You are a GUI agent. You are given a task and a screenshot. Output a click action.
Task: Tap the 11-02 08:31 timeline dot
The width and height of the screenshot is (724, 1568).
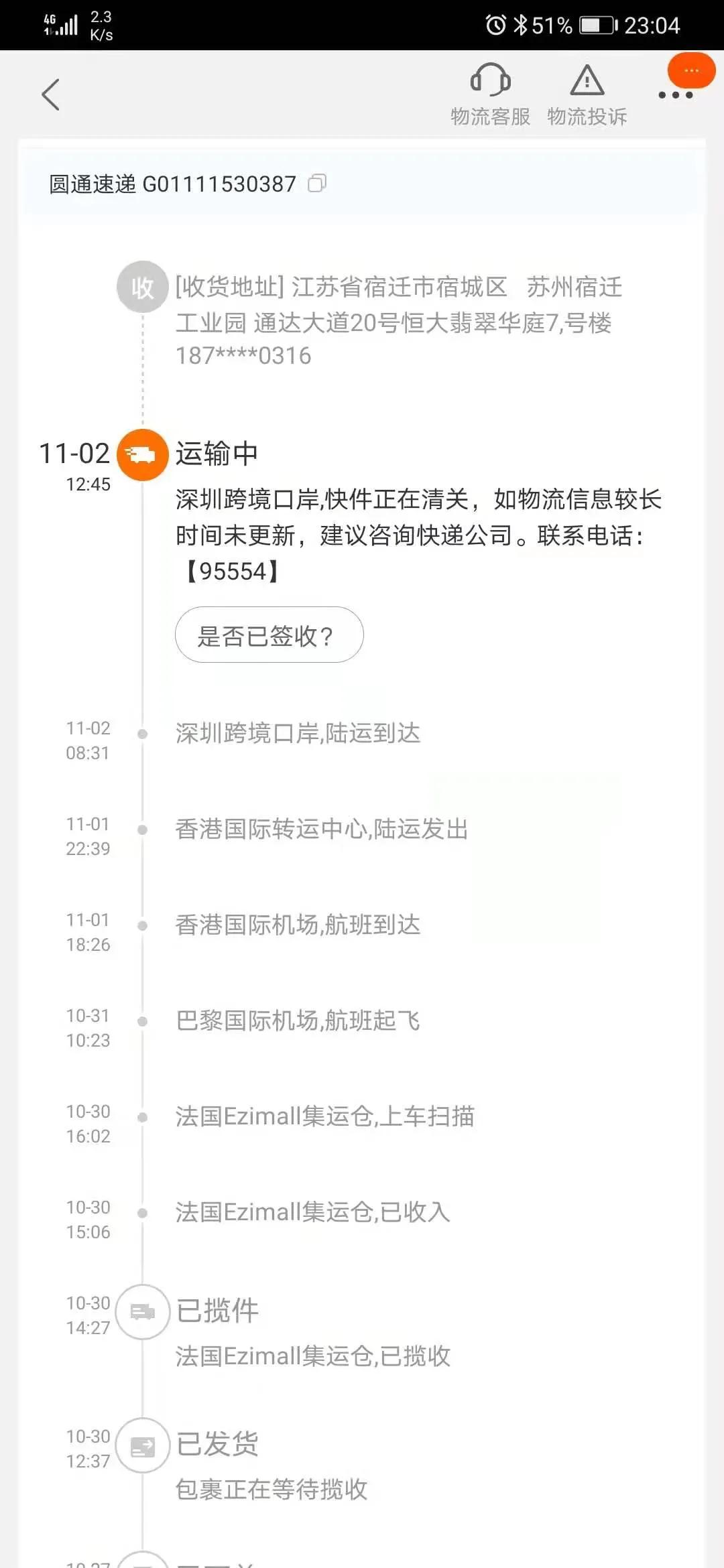point(141,734)
